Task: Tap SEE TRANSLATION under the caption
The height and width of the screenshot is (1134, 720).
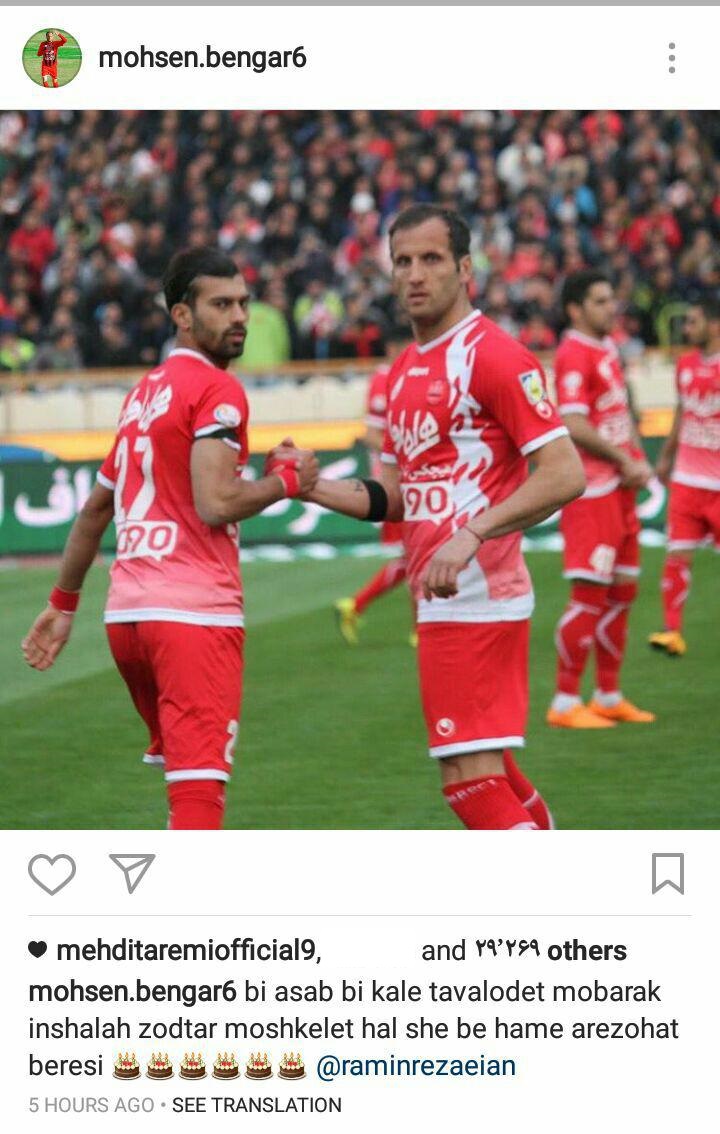Action: pos(256,1105)
